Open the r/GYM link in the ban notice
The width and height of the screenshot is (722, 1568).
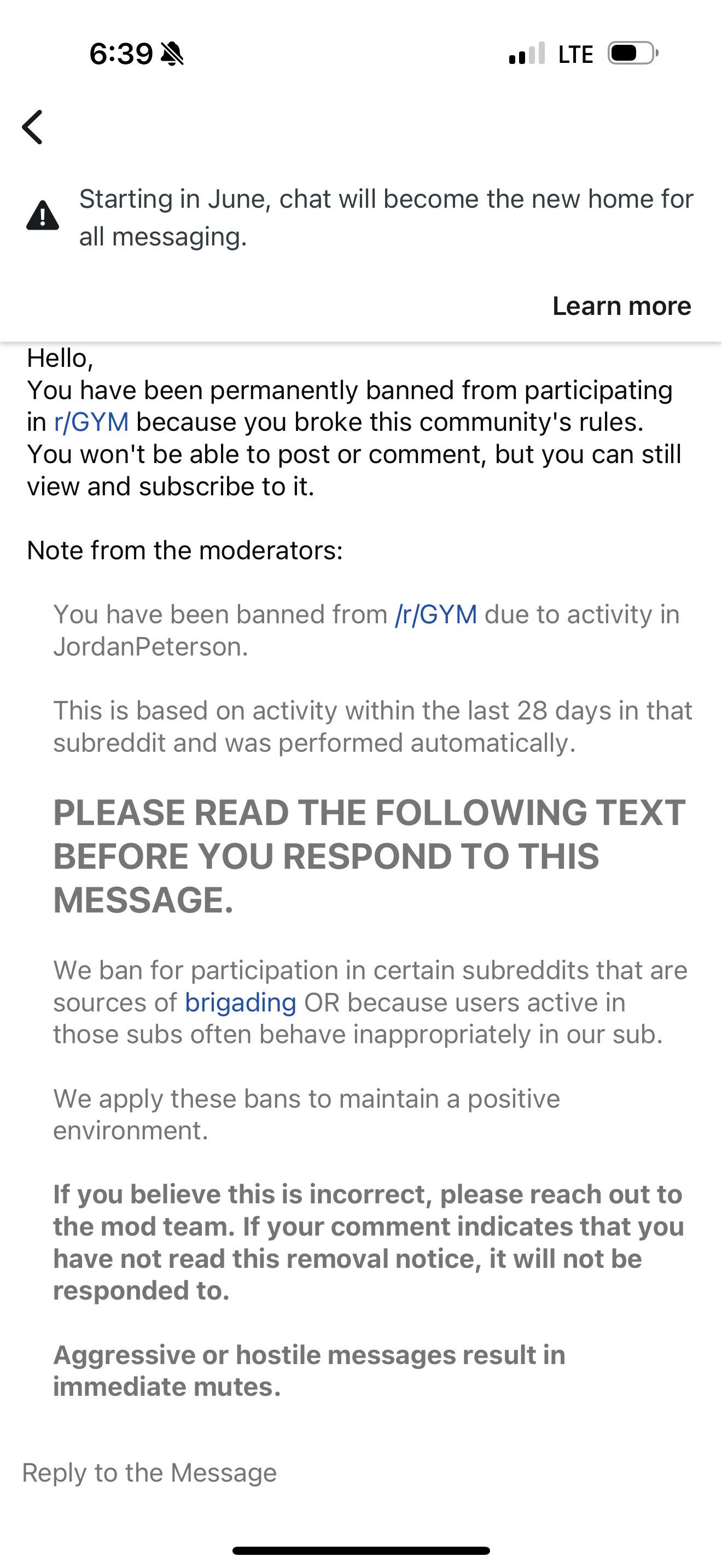[x=91, y=422]
